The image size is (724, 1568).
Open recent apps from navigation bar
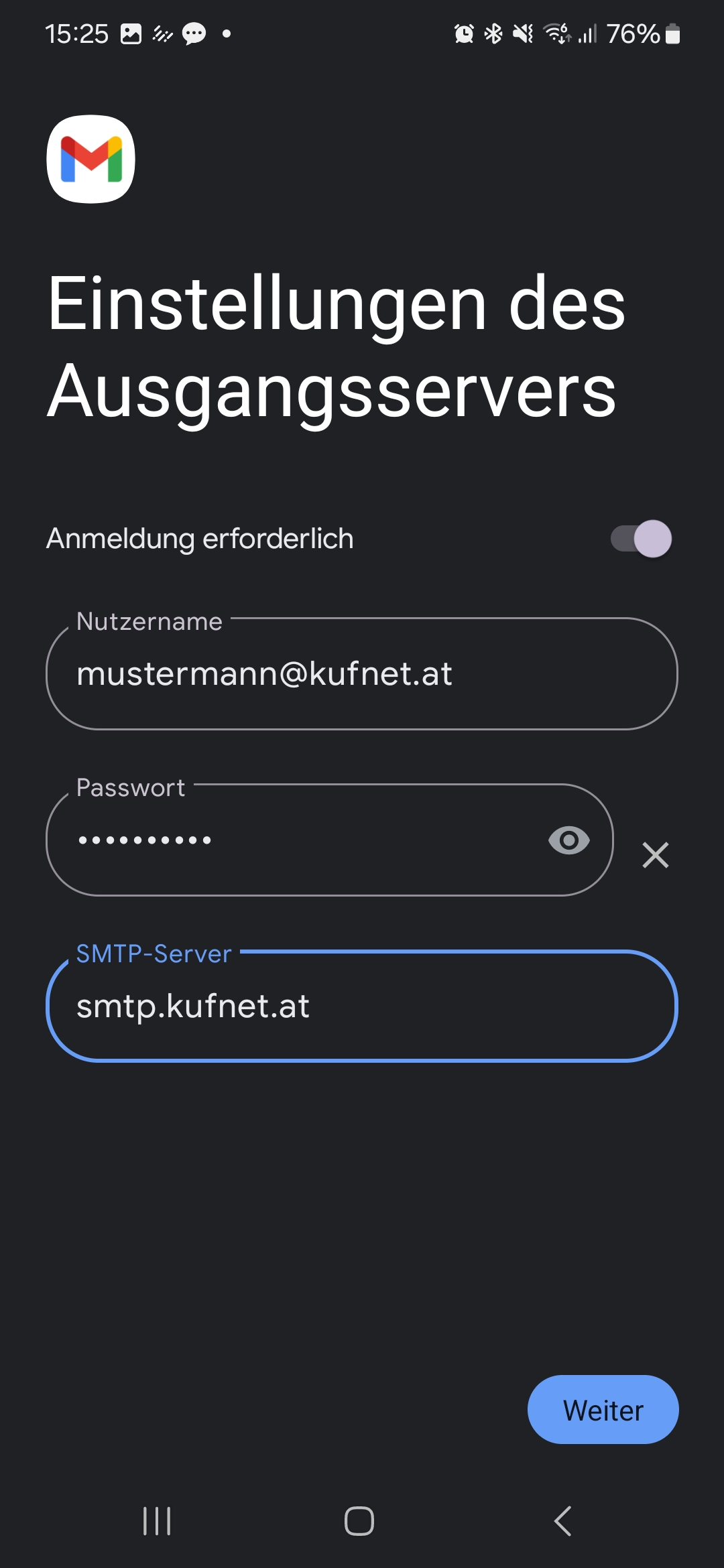pyautogui.click(x=158, y=1521)
